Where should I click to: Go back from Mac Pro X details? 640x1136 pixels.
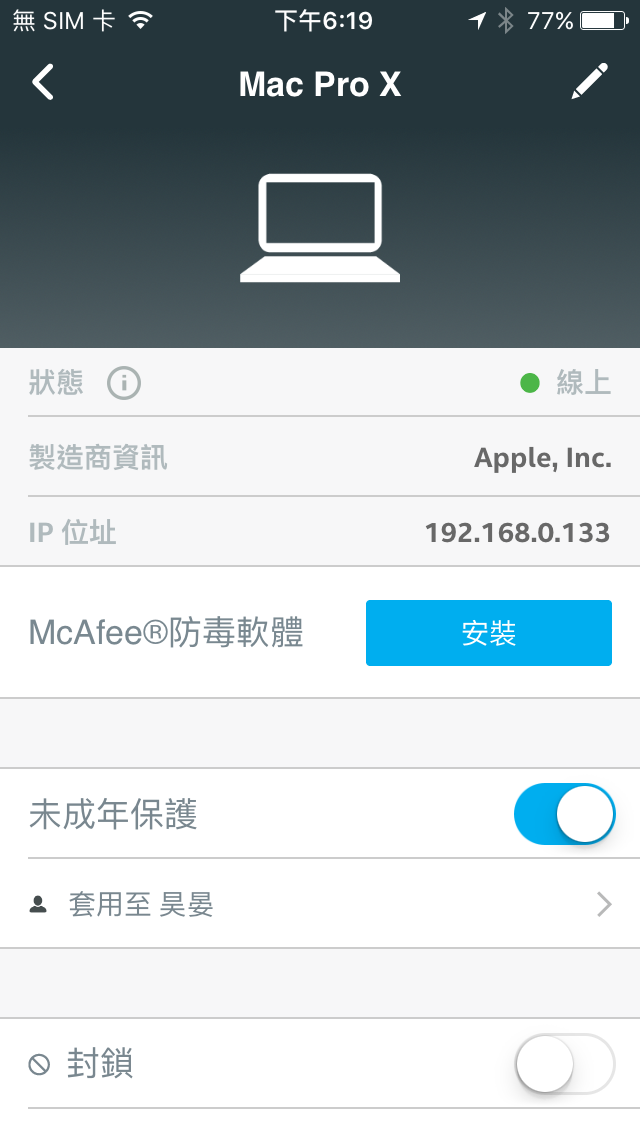43,81
